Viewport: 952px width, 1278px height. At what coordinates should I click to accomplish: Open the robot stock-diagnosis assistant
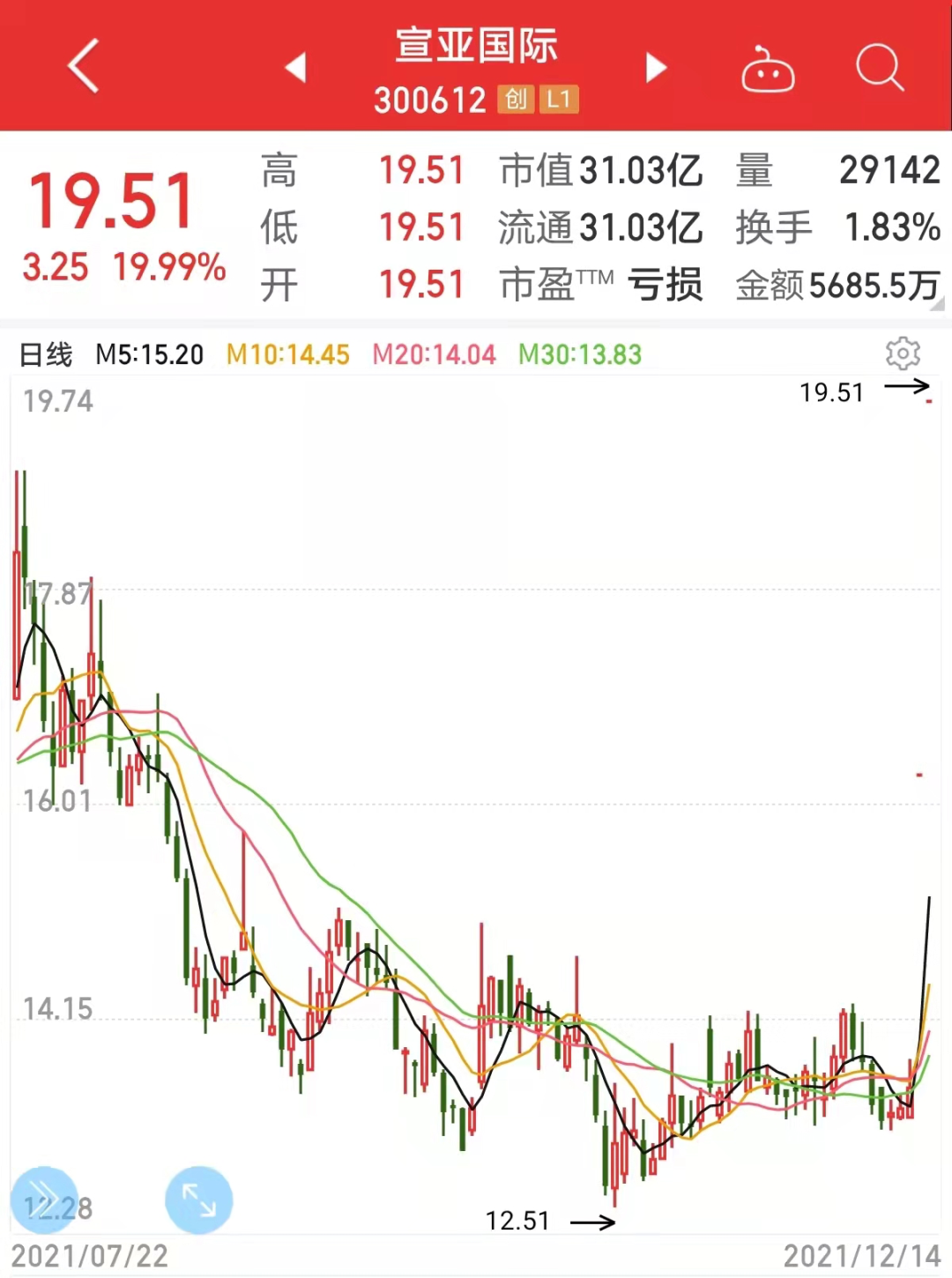click(x=768, y=71)
